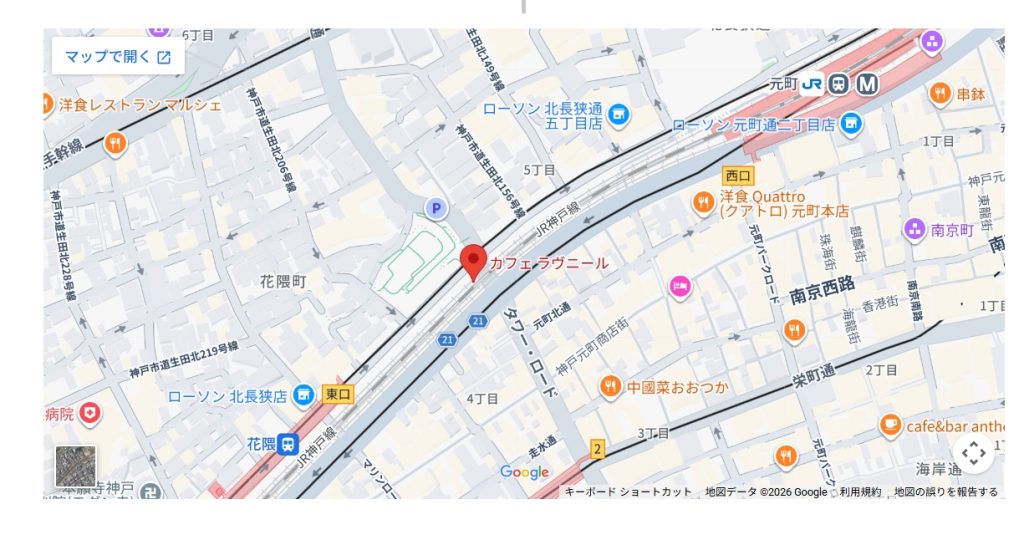Screen dimensions: 1024x545
Task: Select the pink hotel marker
Action: pyautogui.click(x=680, y=287)
